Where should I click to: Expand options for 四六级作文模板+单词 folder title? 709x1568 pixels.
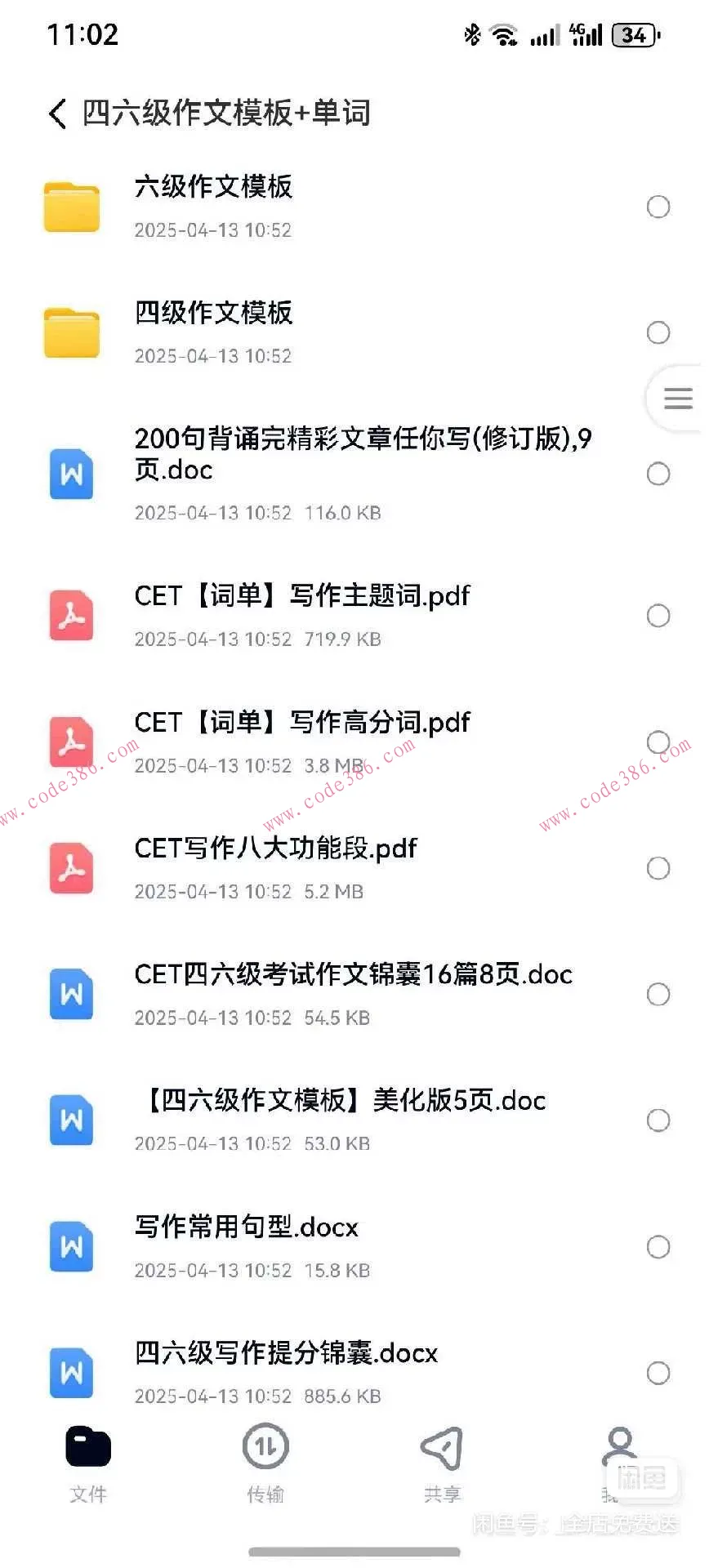[x=227, y=113]
